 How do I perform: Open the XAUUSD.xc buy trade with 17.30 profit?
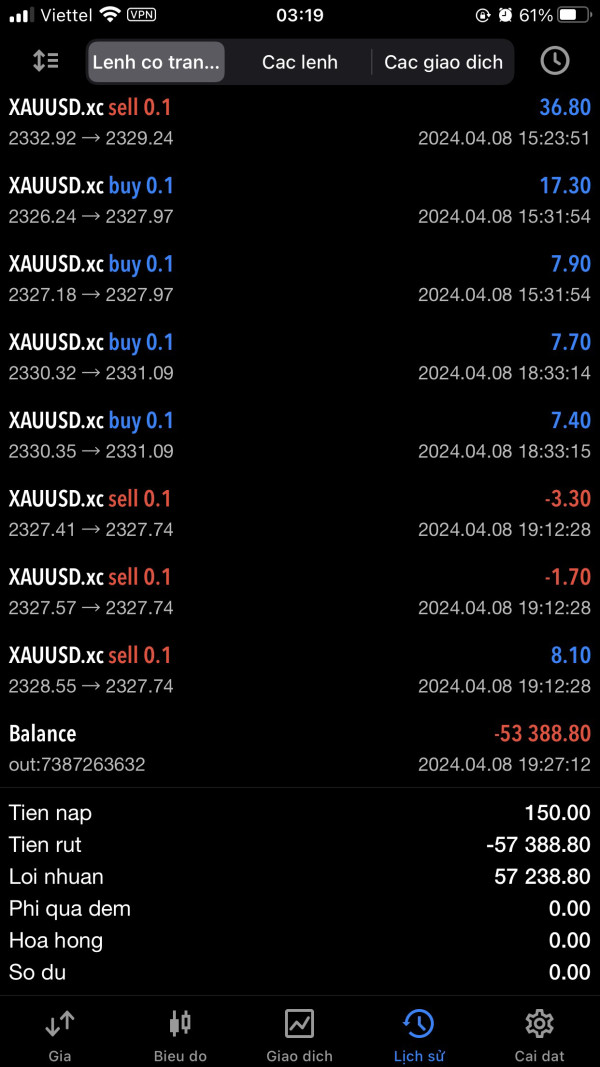[x=300, y=200]
